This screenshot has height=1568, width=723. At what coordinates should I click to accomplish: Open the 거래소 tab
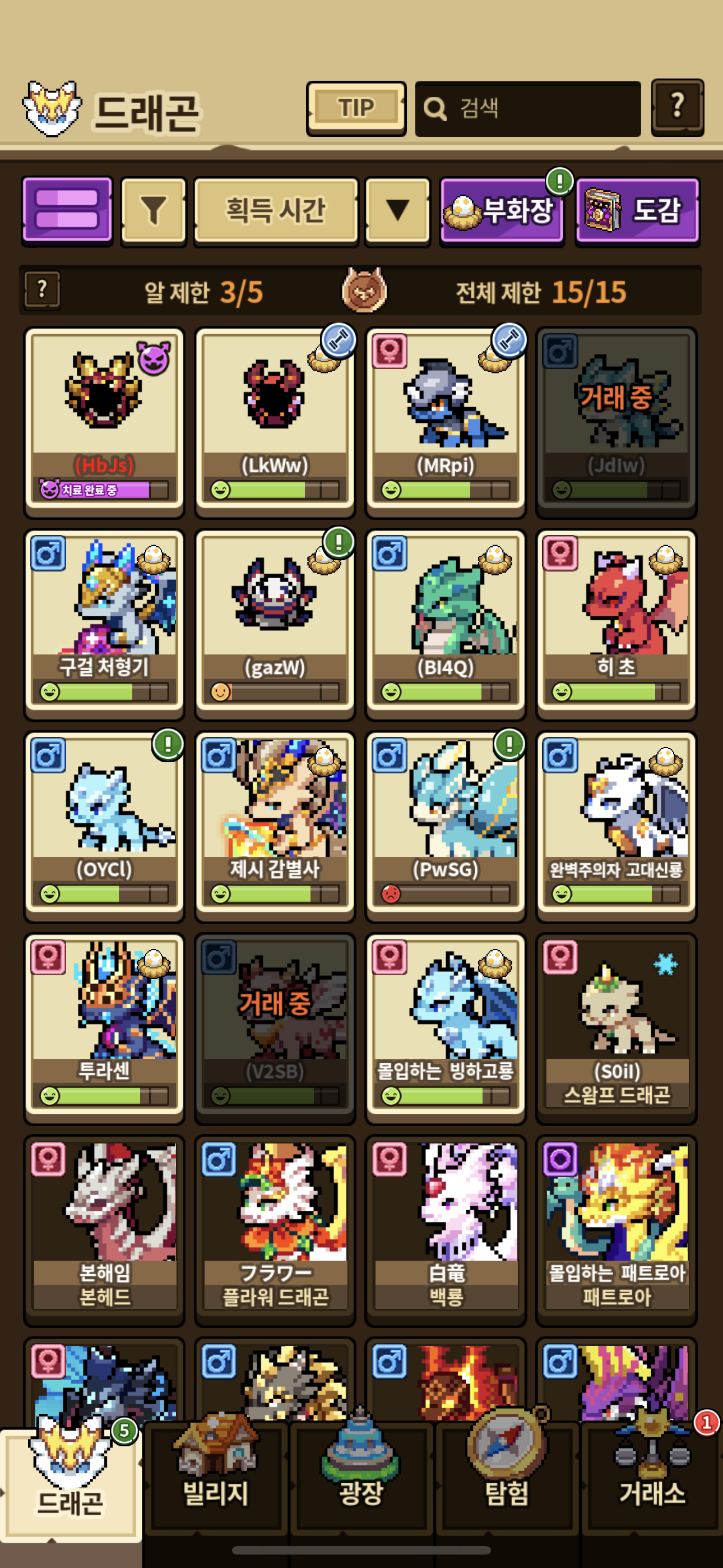(651, 1479)
